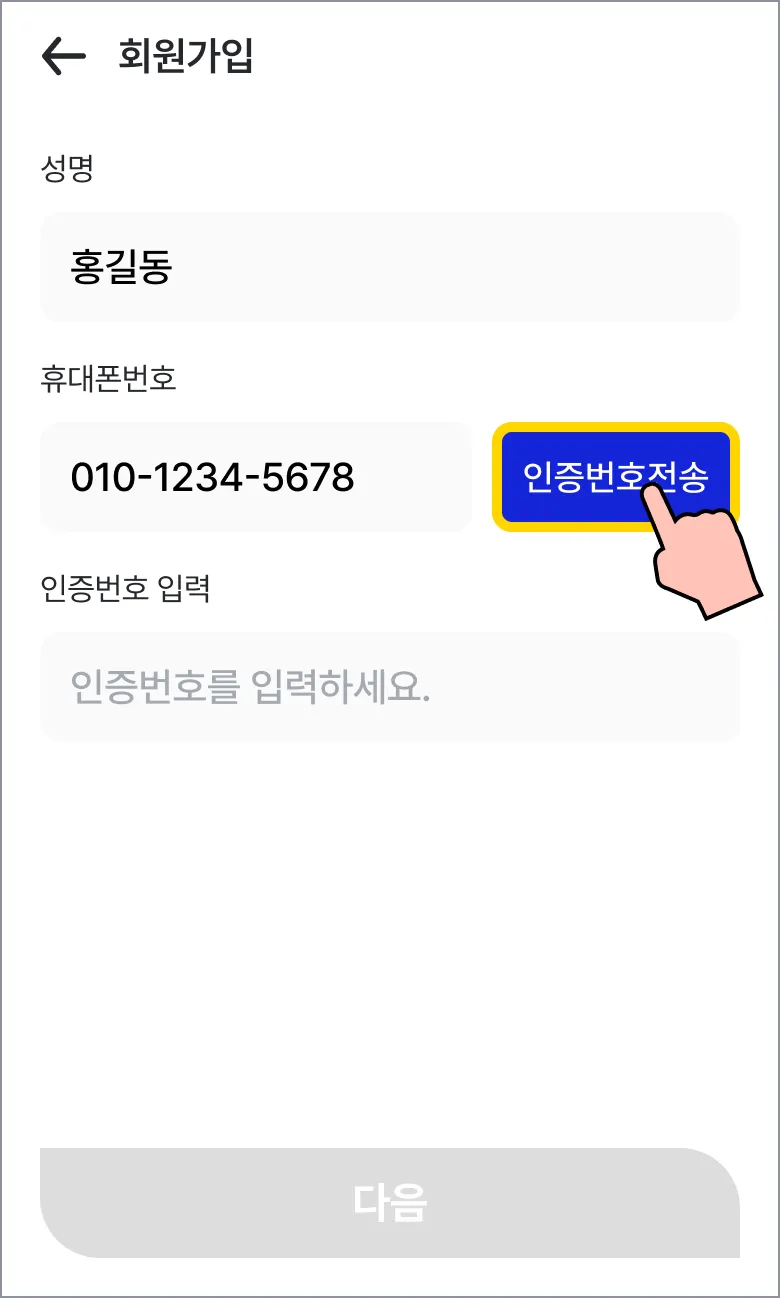Focus the 인증번호 입력 field
The height and width of the screenshot is (1298, 780).
[389, 687]
